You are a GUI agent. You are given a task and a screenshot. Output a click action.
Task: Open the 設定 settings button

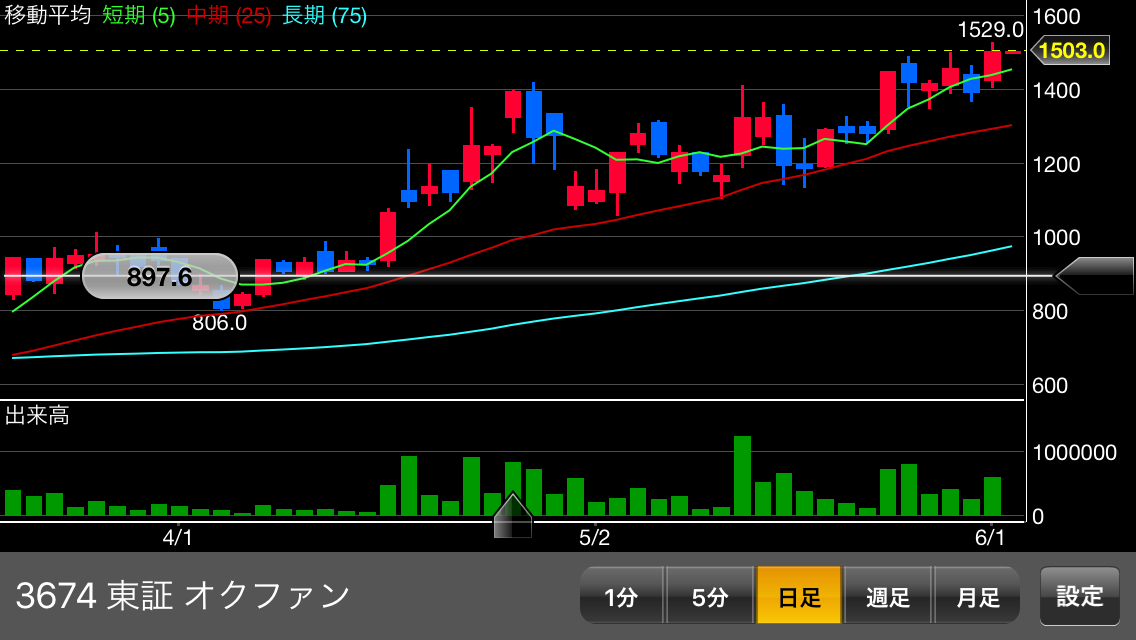tap(1080, 596)
